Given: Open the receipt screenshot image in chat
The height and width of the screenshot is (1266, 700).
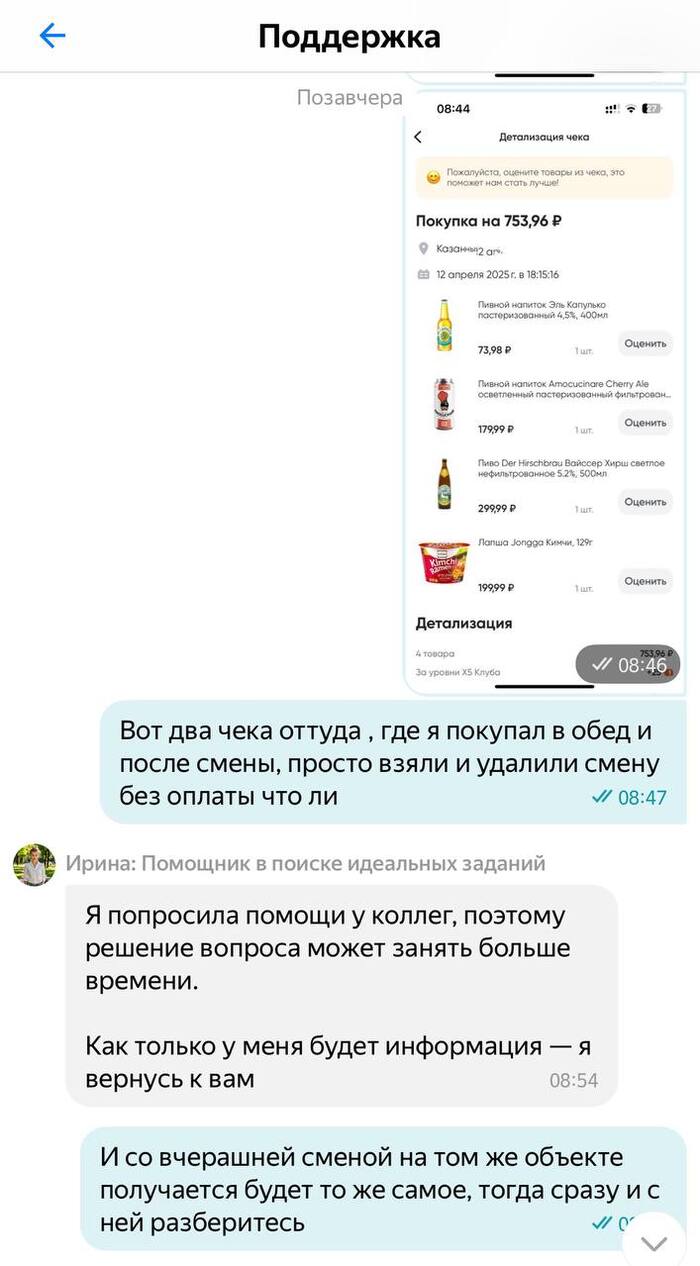Looking at the screenshot, I should point(545,390).
